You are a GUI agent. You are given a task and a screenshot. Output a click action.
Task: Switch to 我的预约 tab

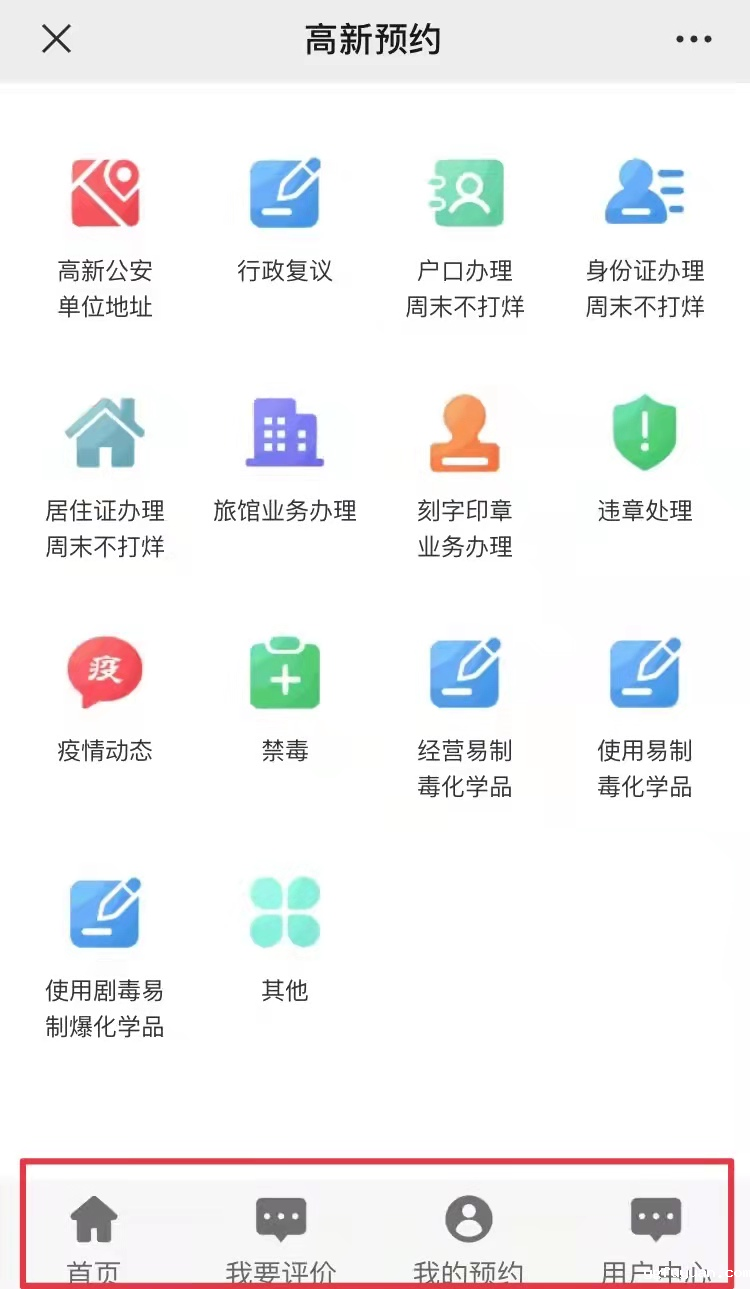click(468, 1235)
